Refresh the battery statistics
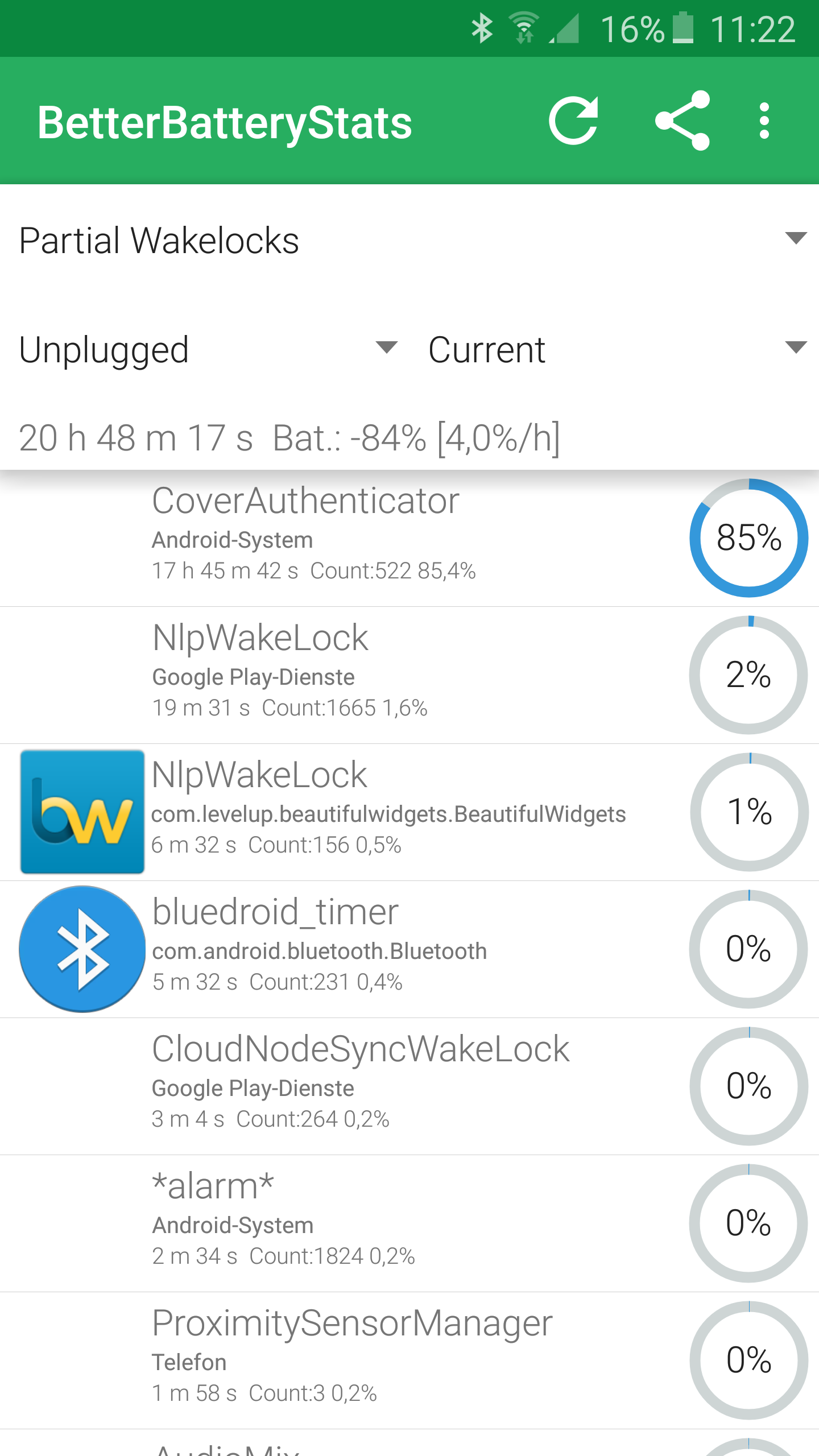This screenshot has width=819, height=1456. click(573, 121)
